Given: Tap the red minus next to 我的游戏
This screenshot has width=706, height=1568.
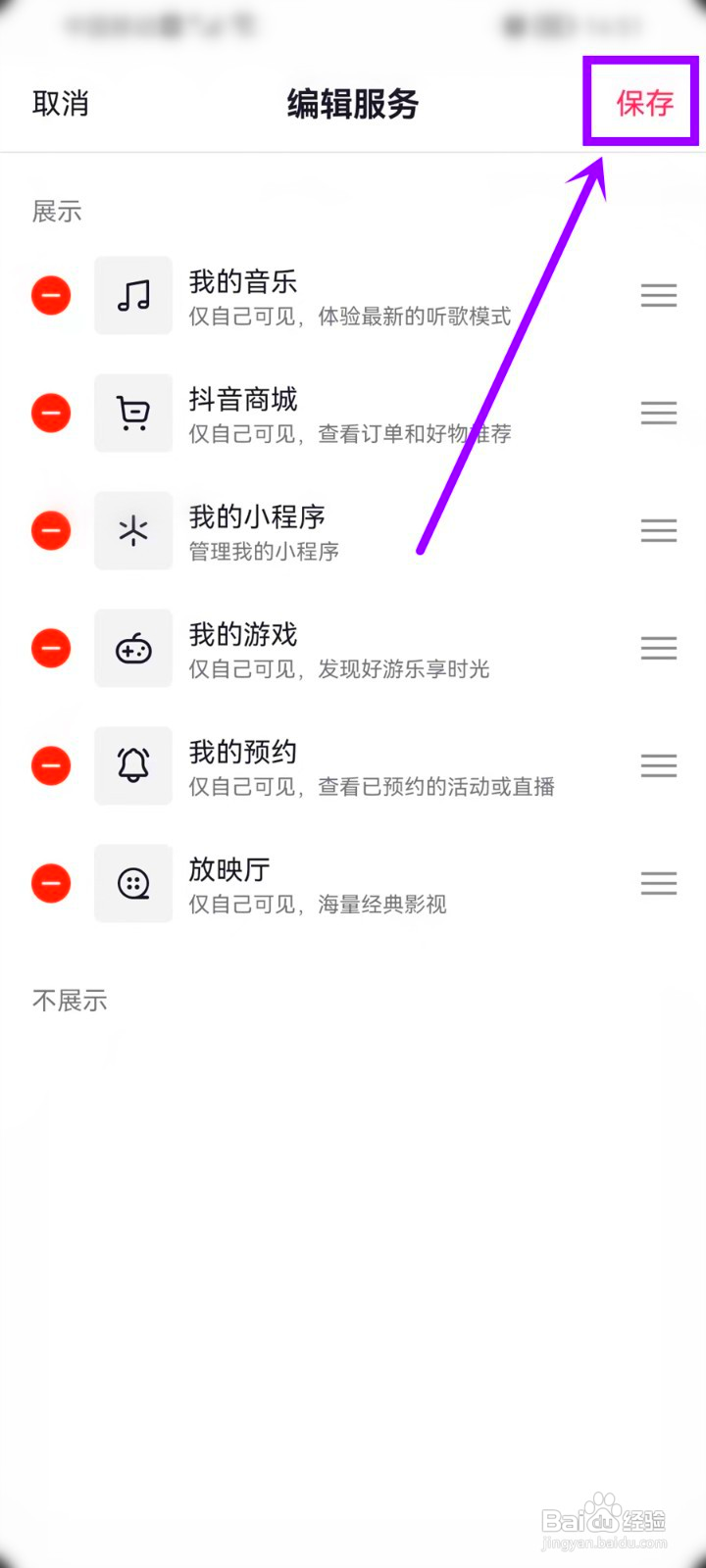Looking at the screenshot, I should pos(51,648).
